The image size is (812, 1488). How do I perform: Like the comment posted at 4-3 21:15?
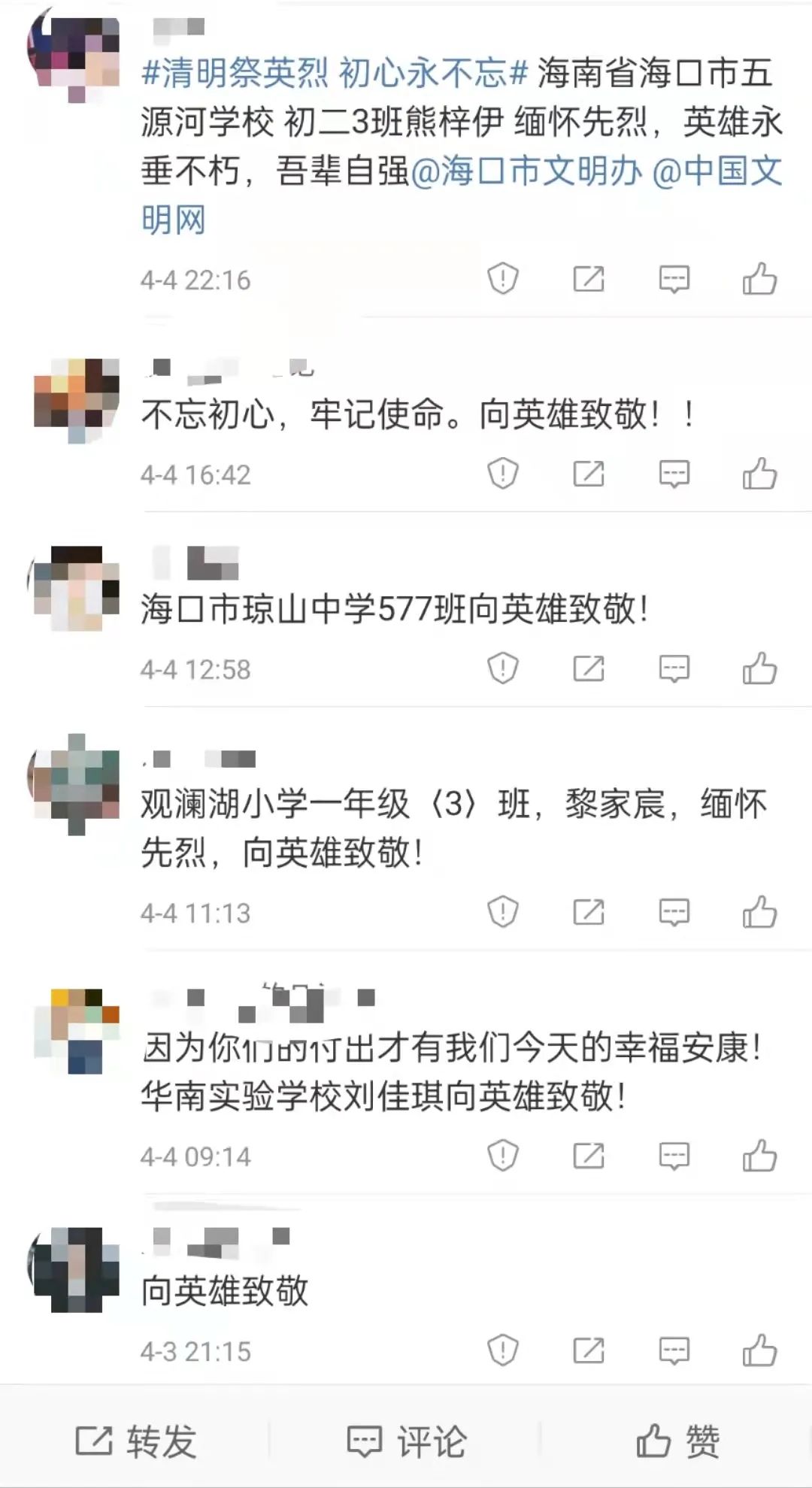(x=759, y=1351)
